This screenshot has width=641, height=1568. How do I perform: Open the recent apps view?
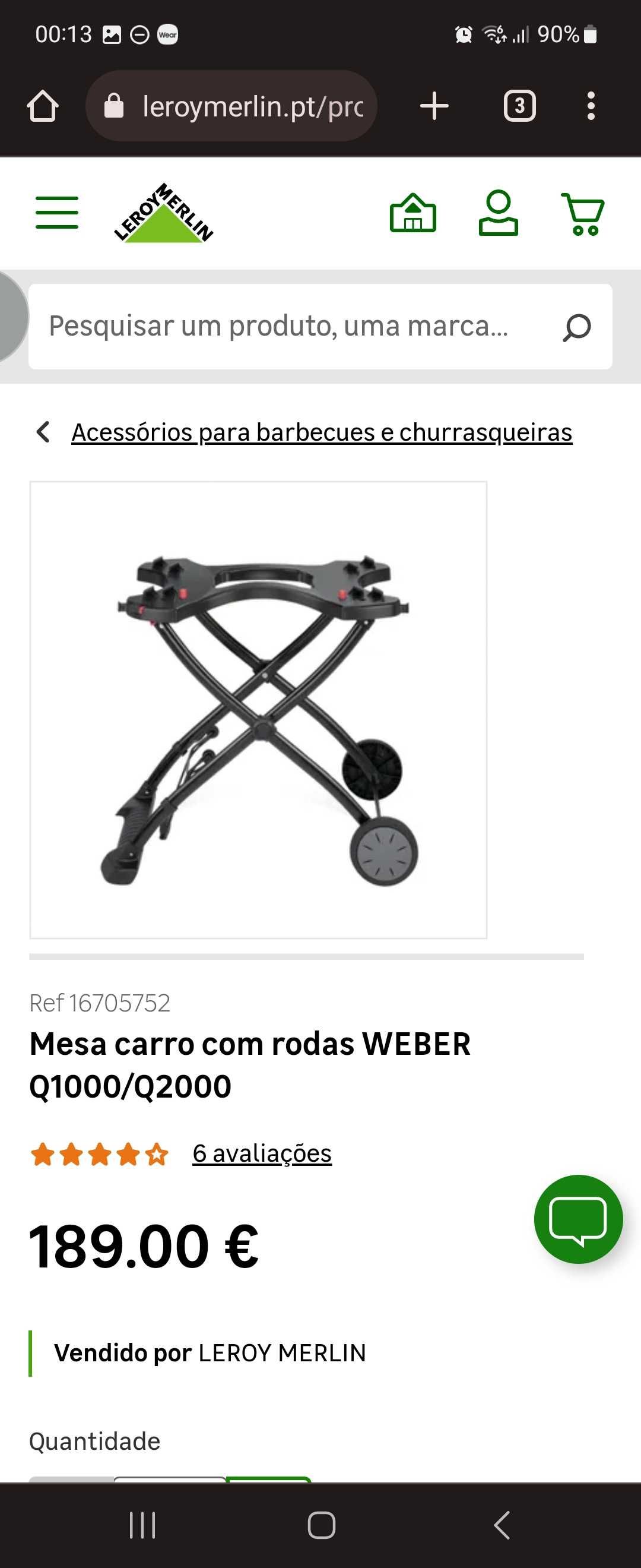(142, 1525)
